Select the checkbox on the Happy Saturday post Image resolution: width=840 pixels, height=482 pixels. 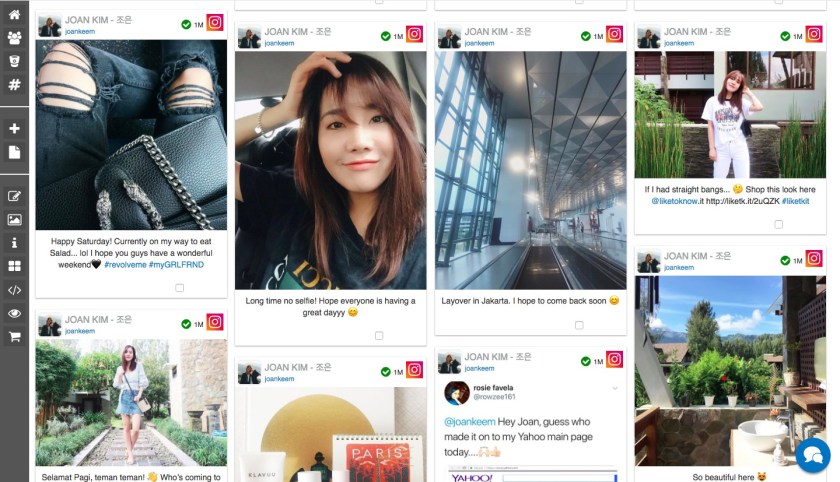click(179, 288)
